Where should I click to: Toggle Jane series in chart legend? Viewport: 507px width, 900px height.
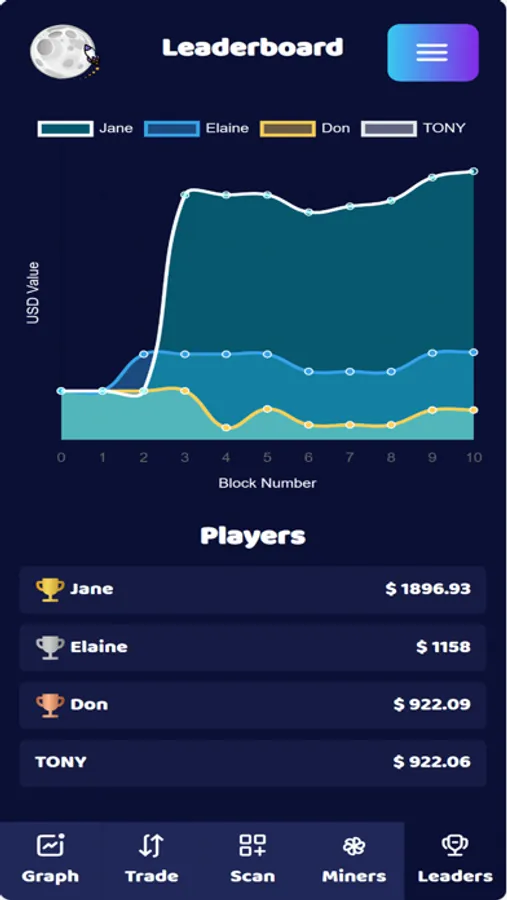85,128
